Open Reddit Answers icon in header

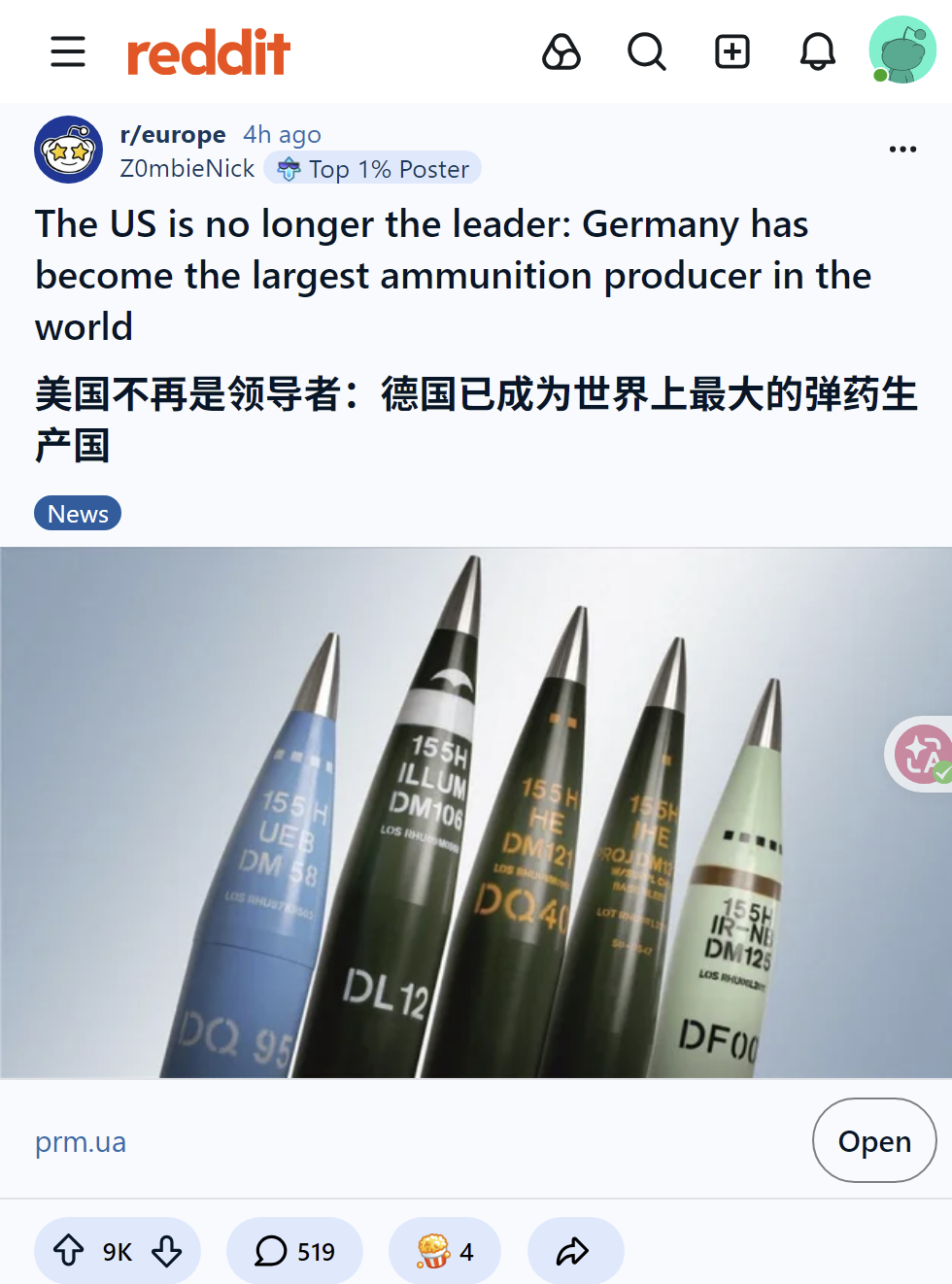click(x=561, y=51)
